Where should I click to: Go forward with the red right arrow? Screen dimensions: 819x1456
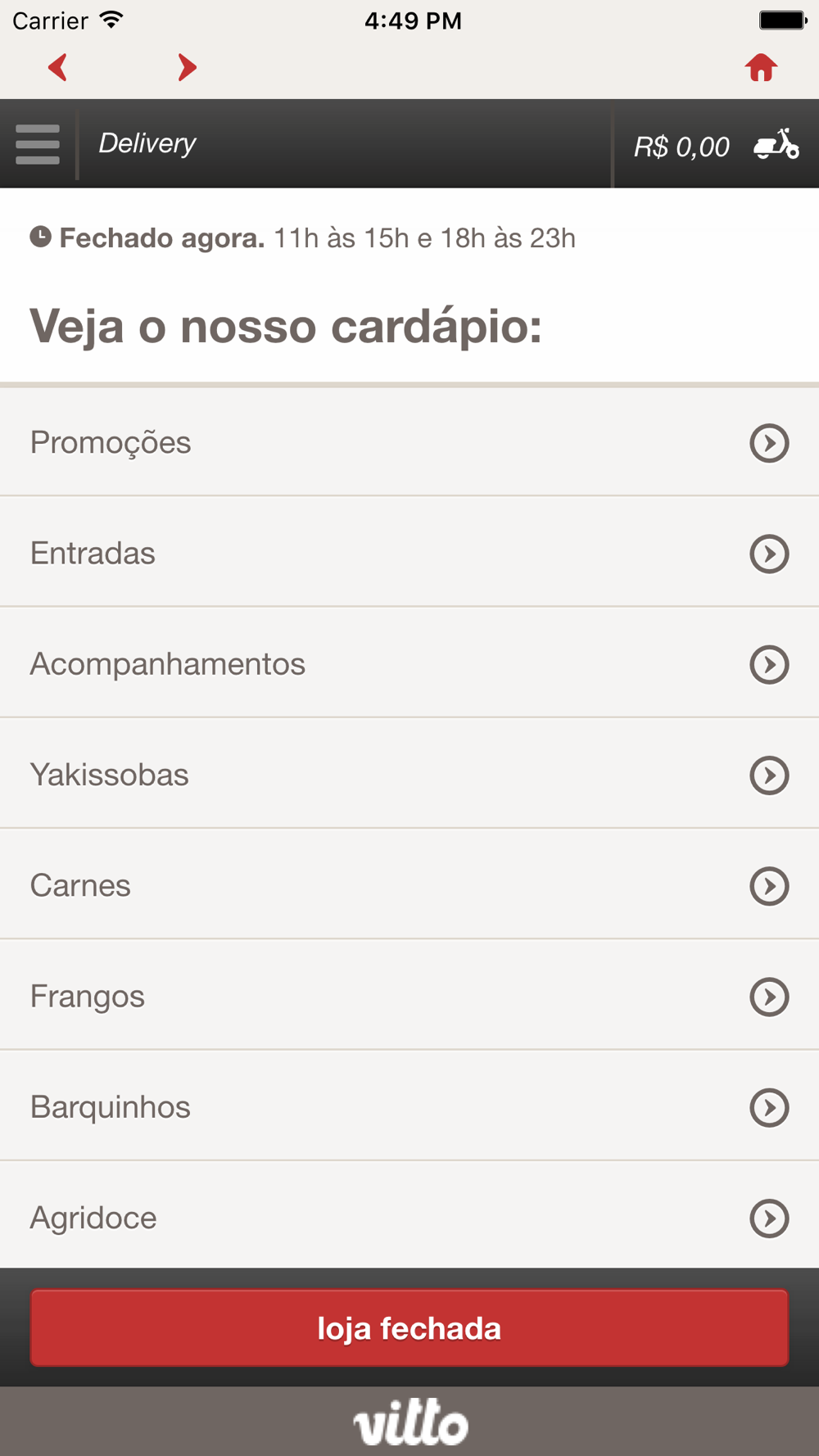pyautogui.click(x=187, y=67)
